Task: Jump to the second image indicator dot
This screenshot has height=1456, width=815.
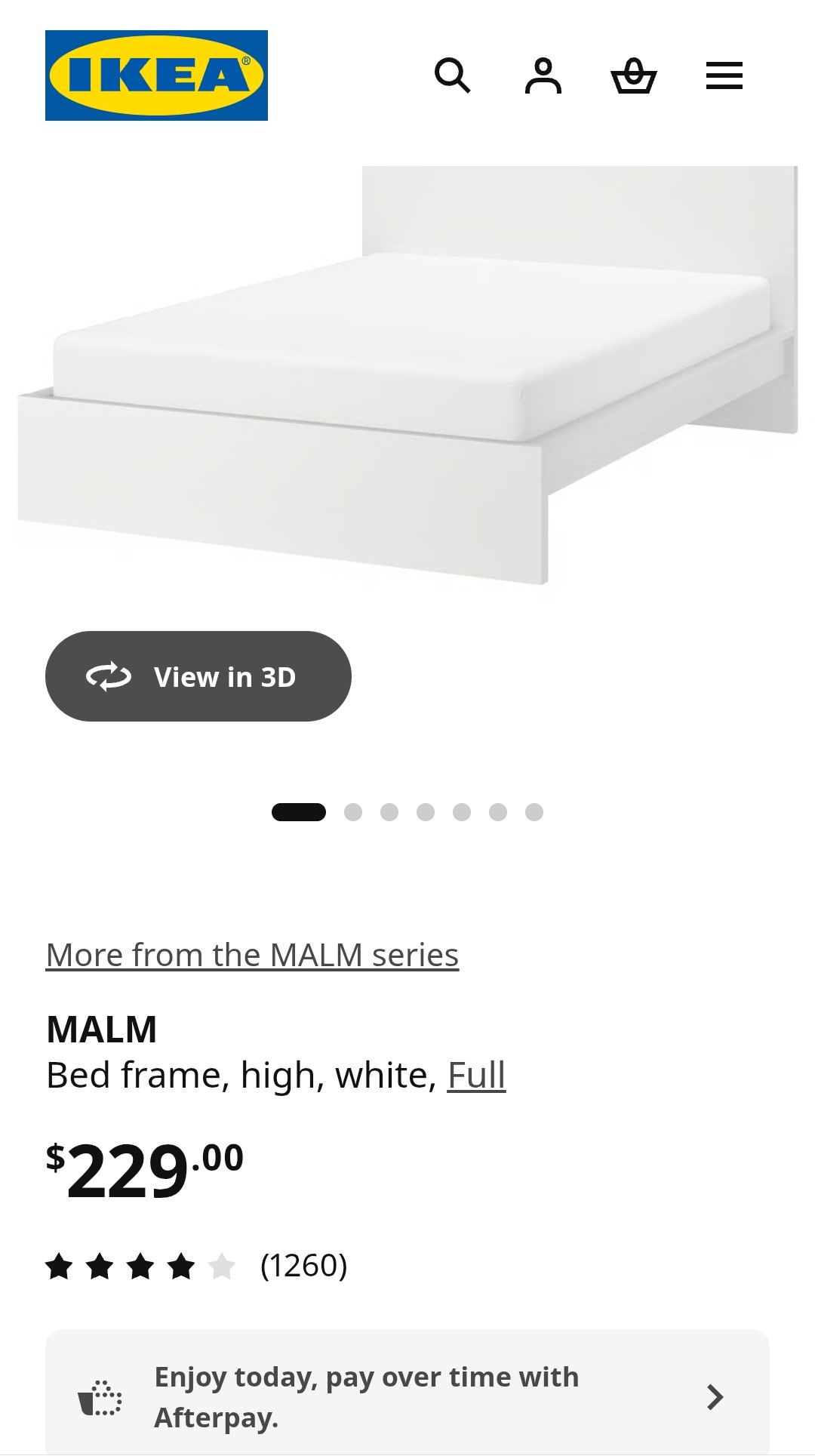Action: click(x=353, y=812)
